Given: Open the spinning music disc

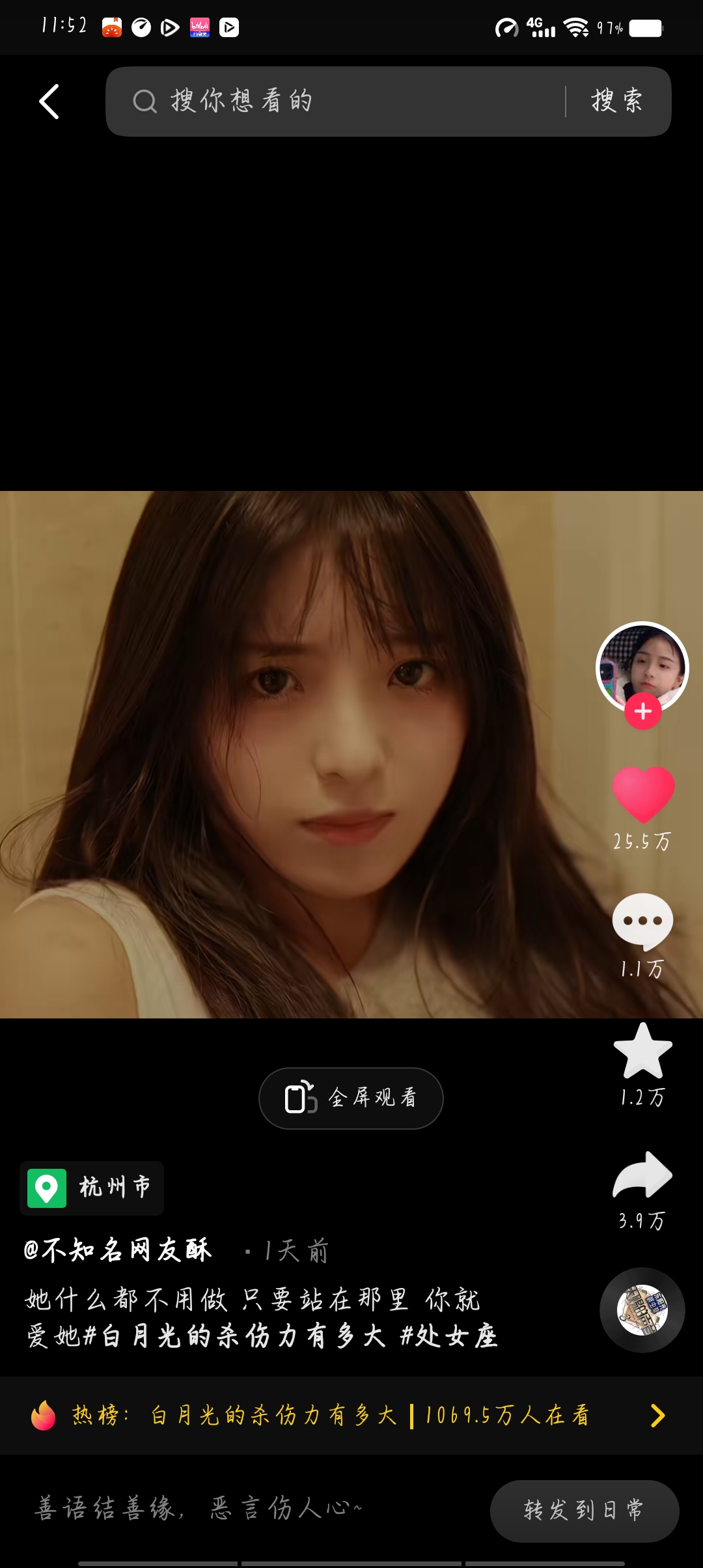Looking at the screenshot, I should (x=642, y=1310).
